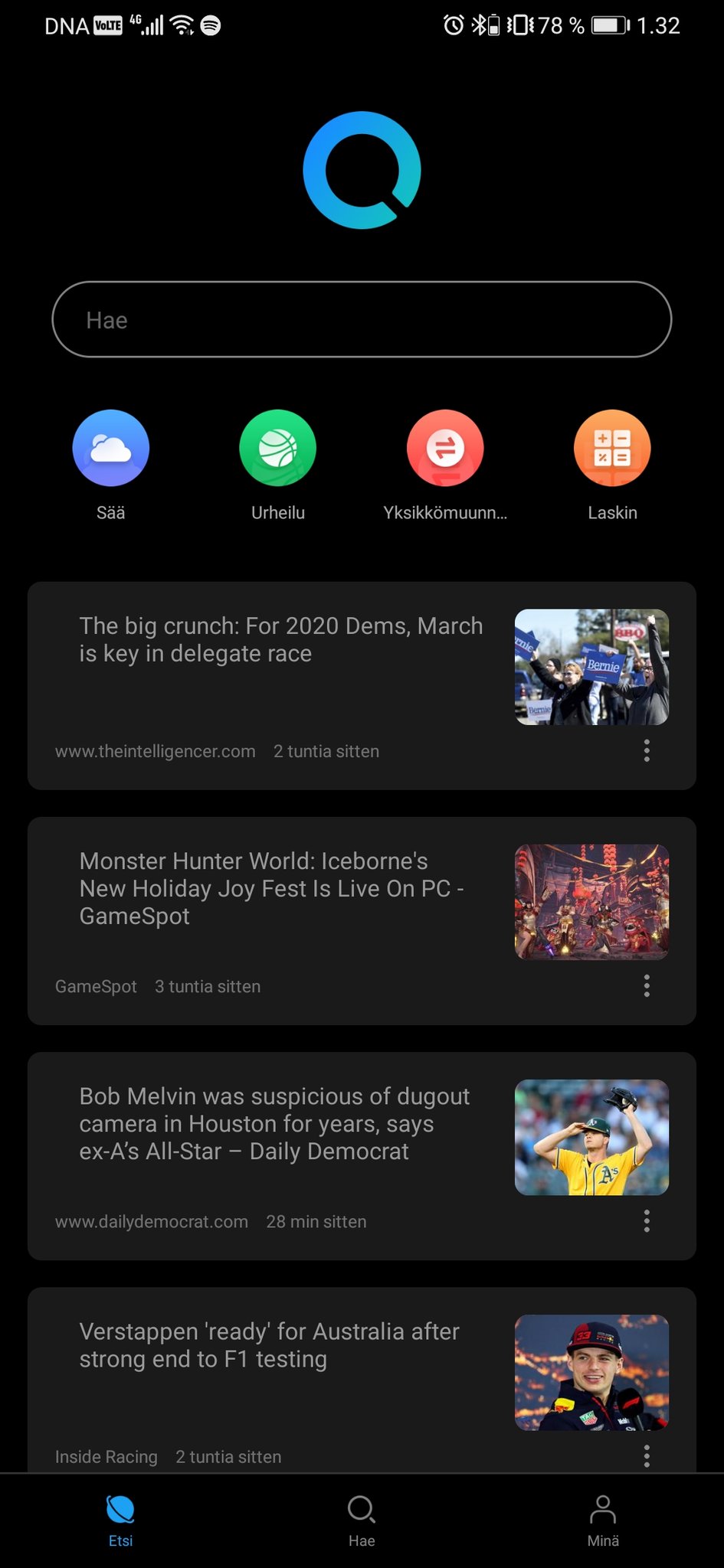
Task: Tap the overflow dots on Inside Racing article
Action: point(647,1455)
